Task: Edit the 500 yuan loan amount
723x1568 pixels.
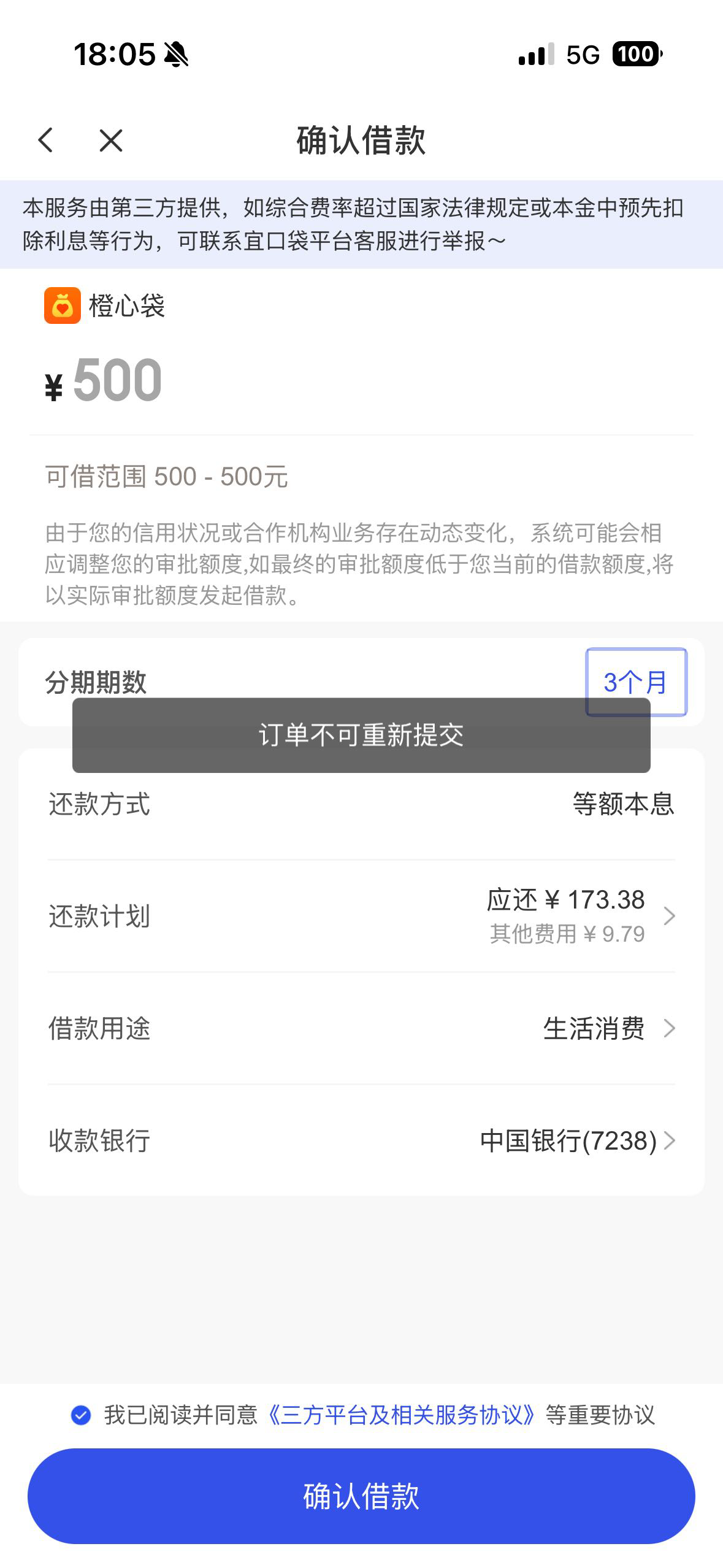Action: [118, 380]
